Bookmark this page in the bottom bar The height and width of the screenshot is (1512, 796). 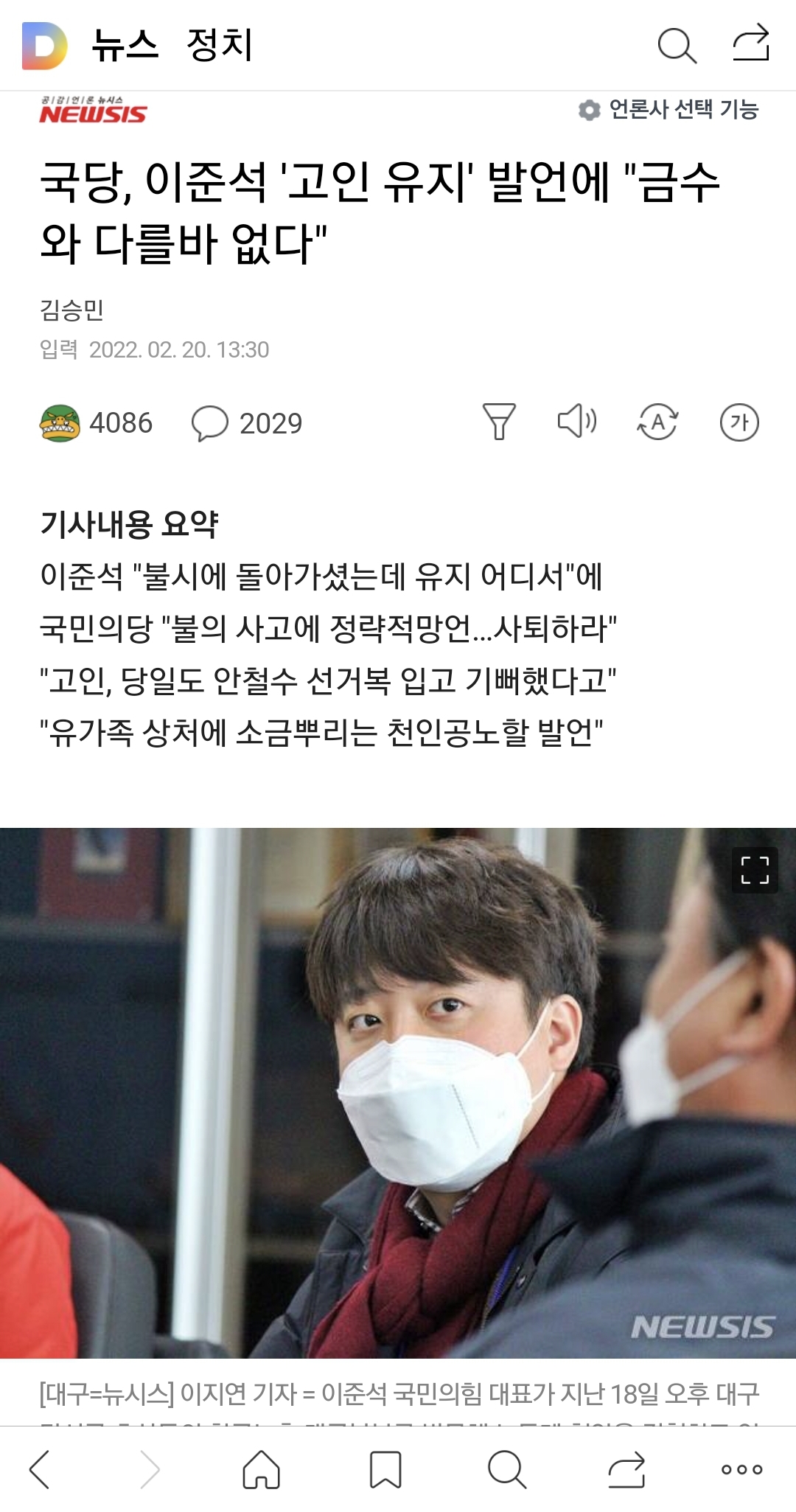tap(385, 1469)
